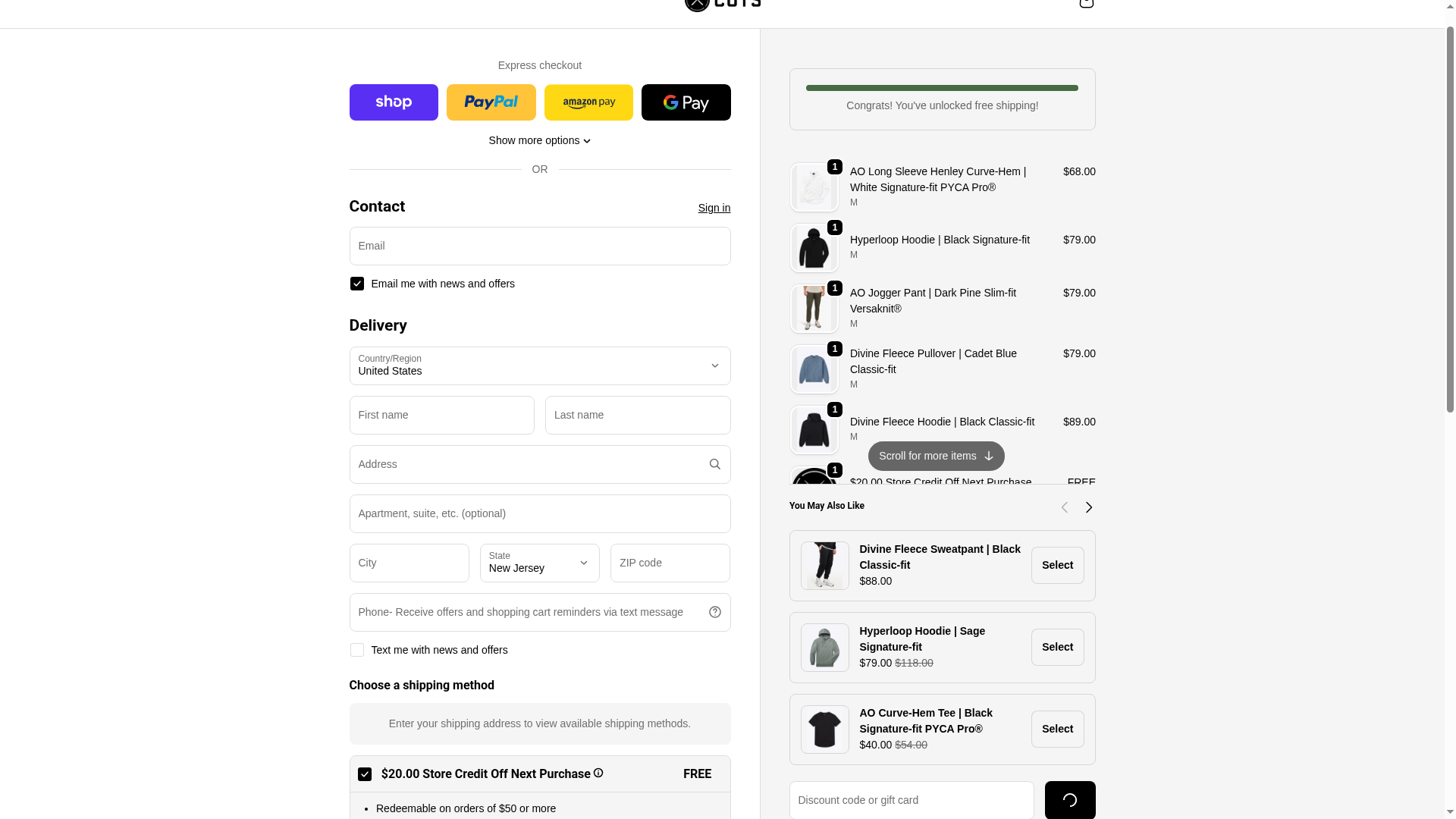
Task: Uncheck the $20.00 Store Credit option
Action: pyautogui.click(x=364, y=774)
